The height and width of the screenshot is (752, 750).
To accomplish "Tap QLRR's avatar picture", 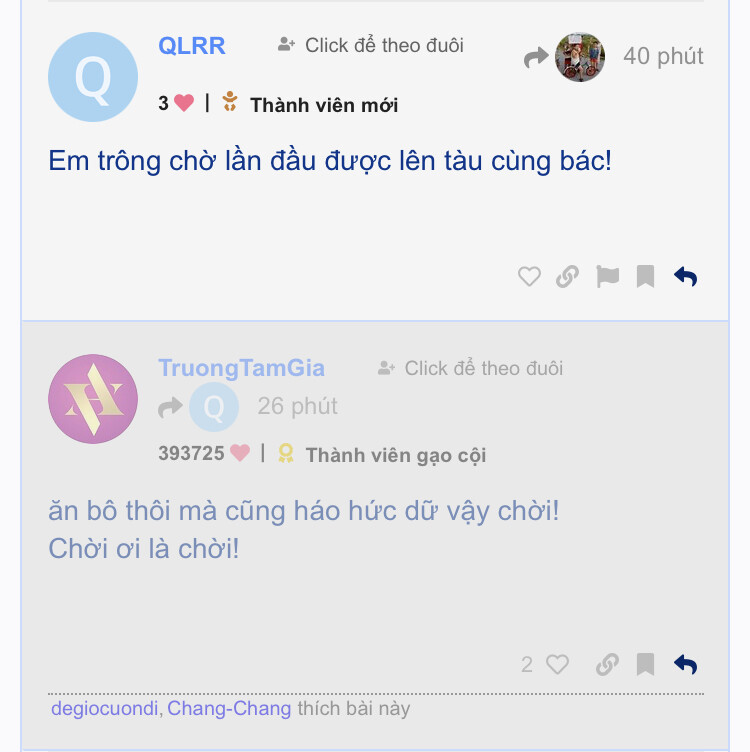I will 93,77.
